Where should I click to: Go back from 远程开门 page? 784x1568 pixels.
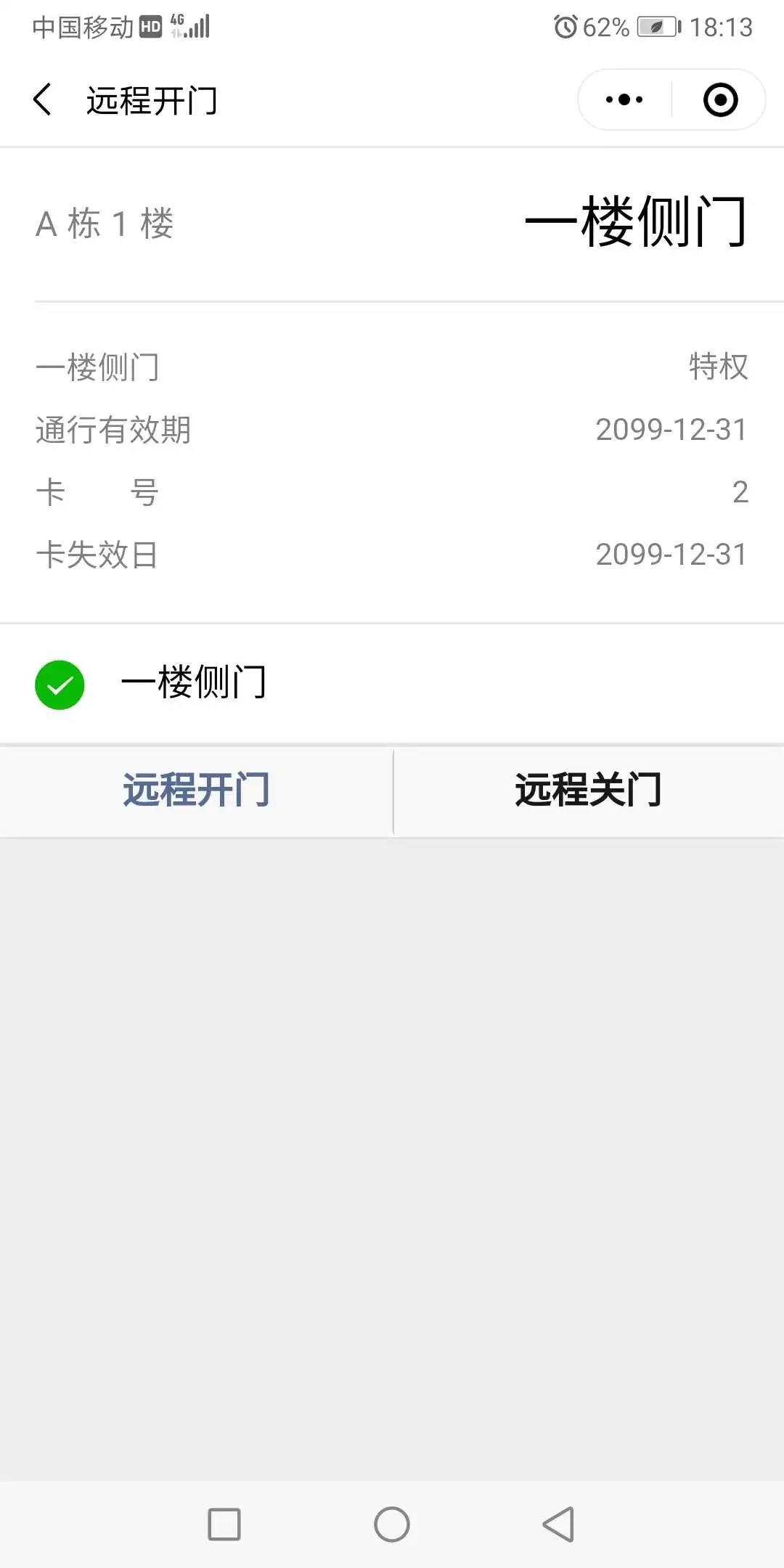click(x=43, y=99)
